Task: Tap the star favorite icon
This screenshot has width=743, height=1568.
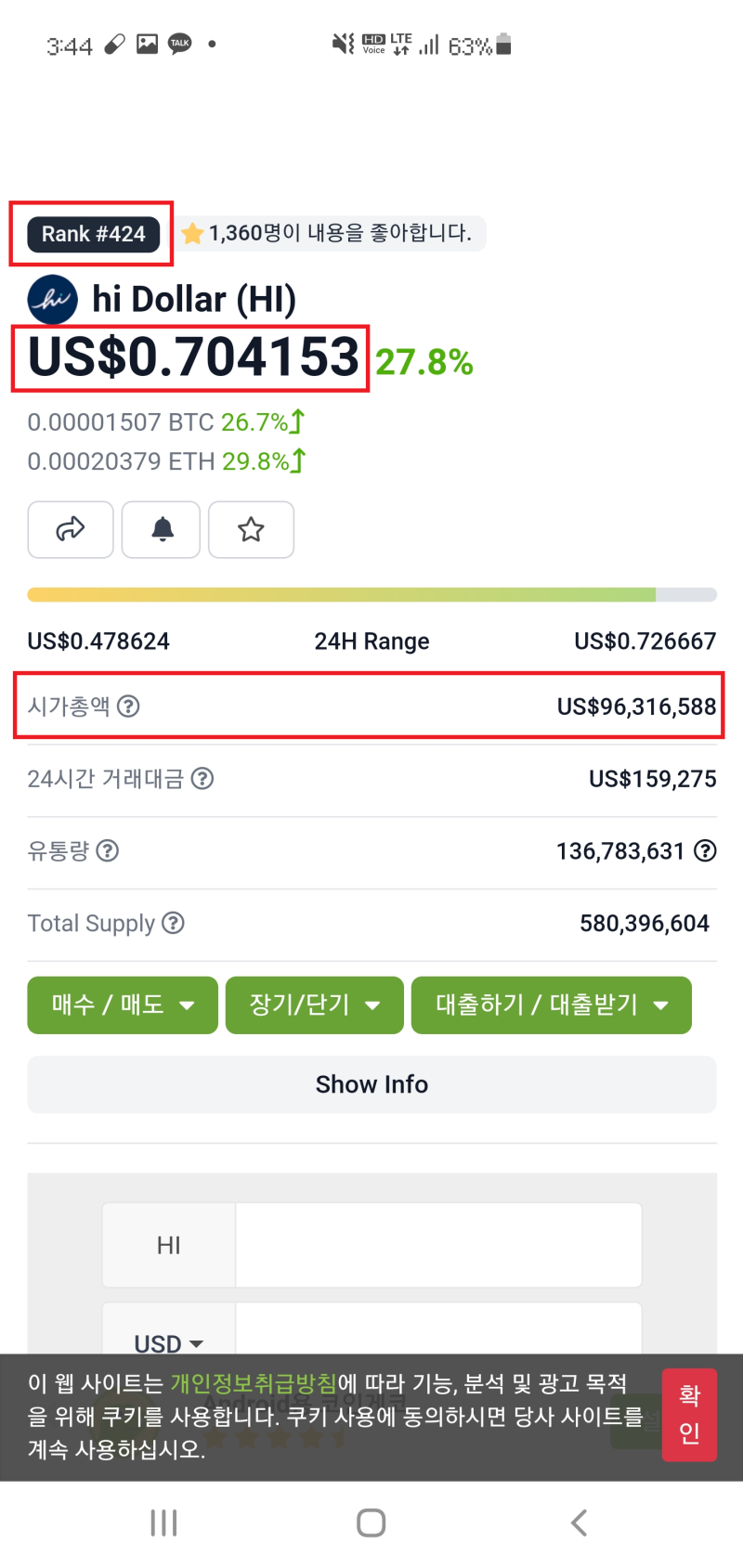Action: [x=251, y=529]
